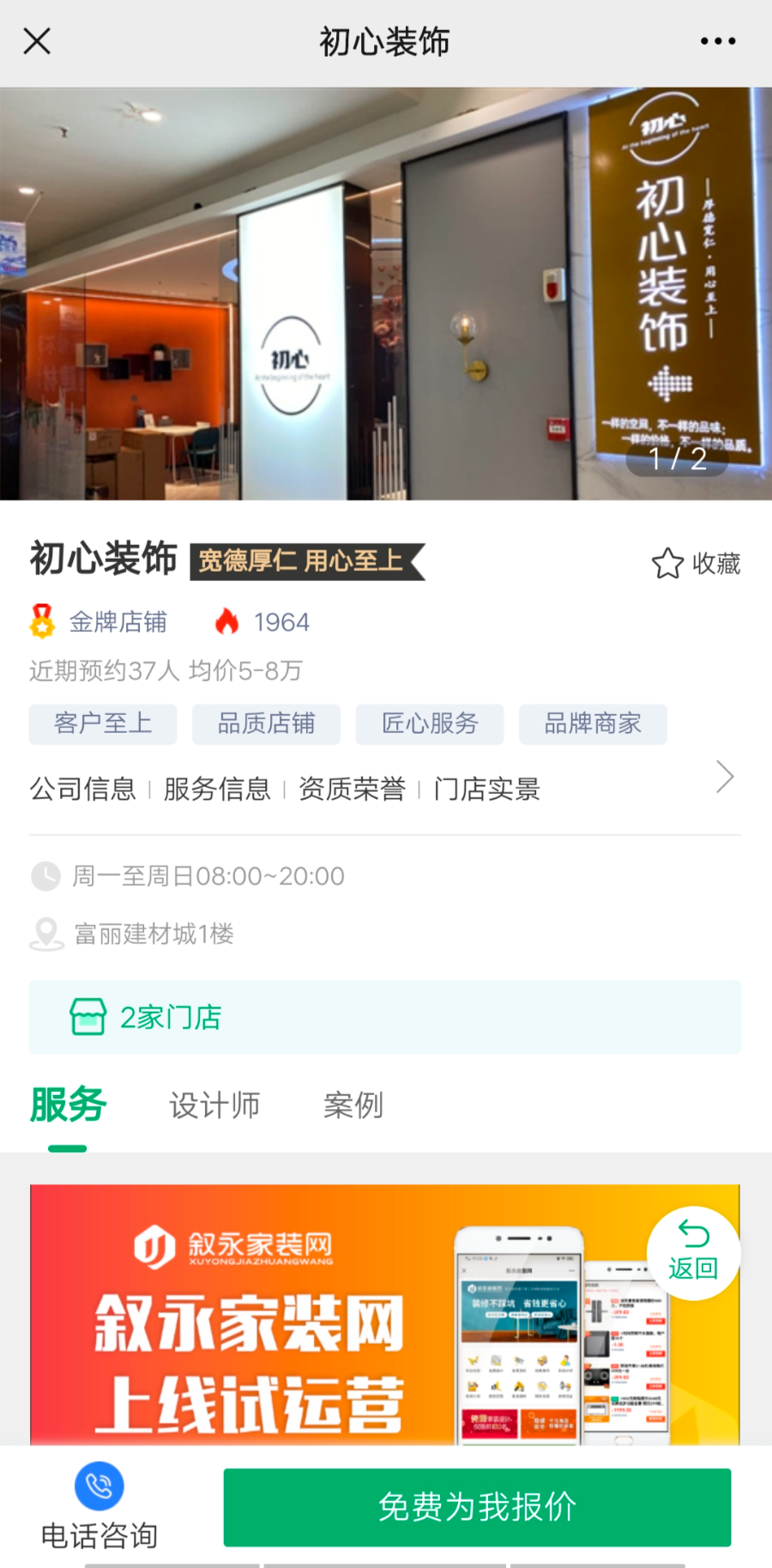Tap the floating 返回 button

pos(693,1253)
